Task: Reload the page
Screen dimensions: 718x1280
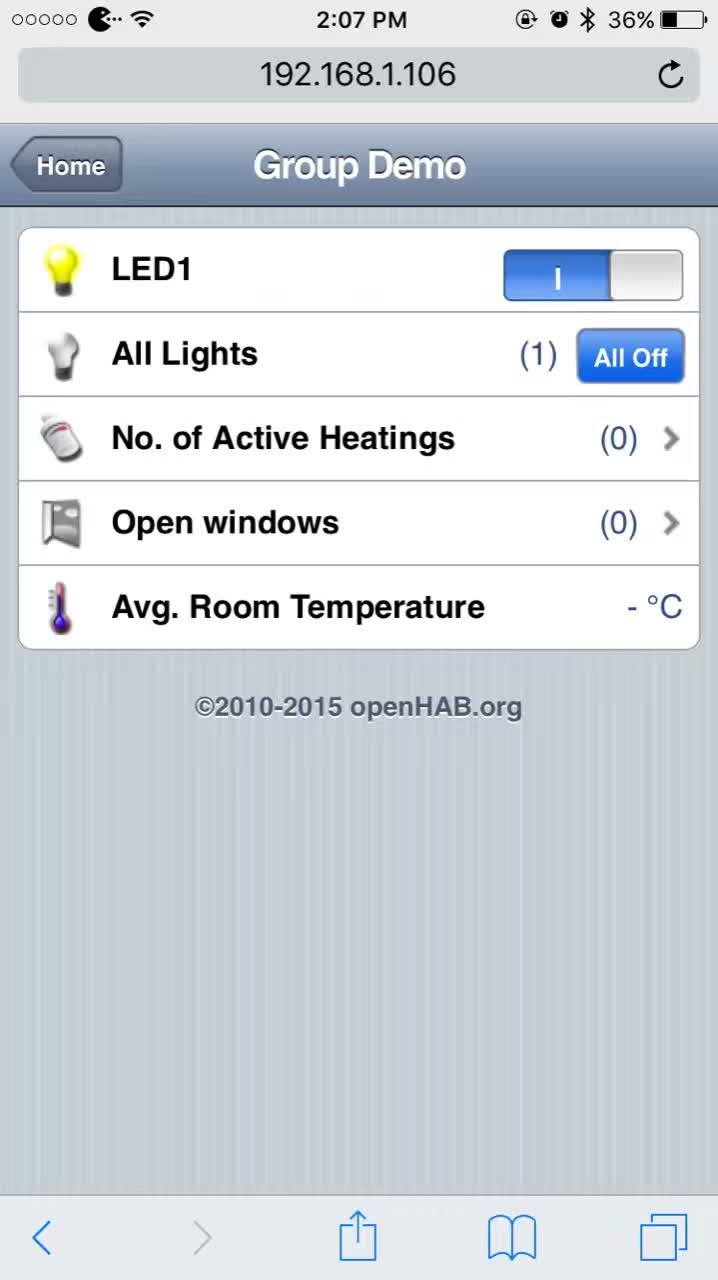Action: click(x=671, y=74)
